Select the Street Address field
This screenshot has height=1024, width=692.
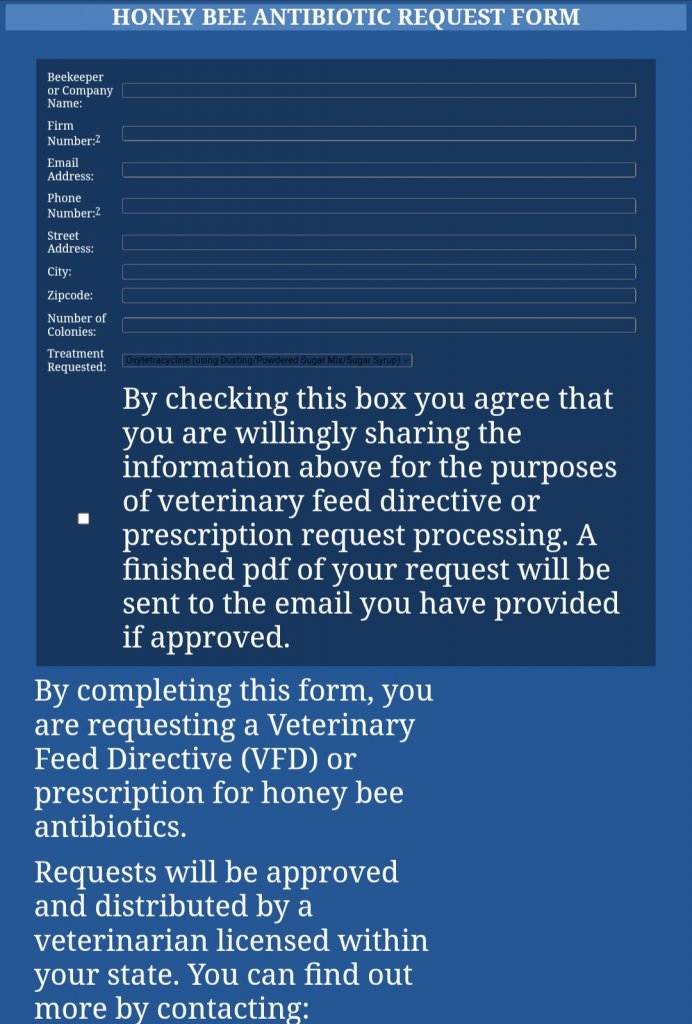pos(378,243)
